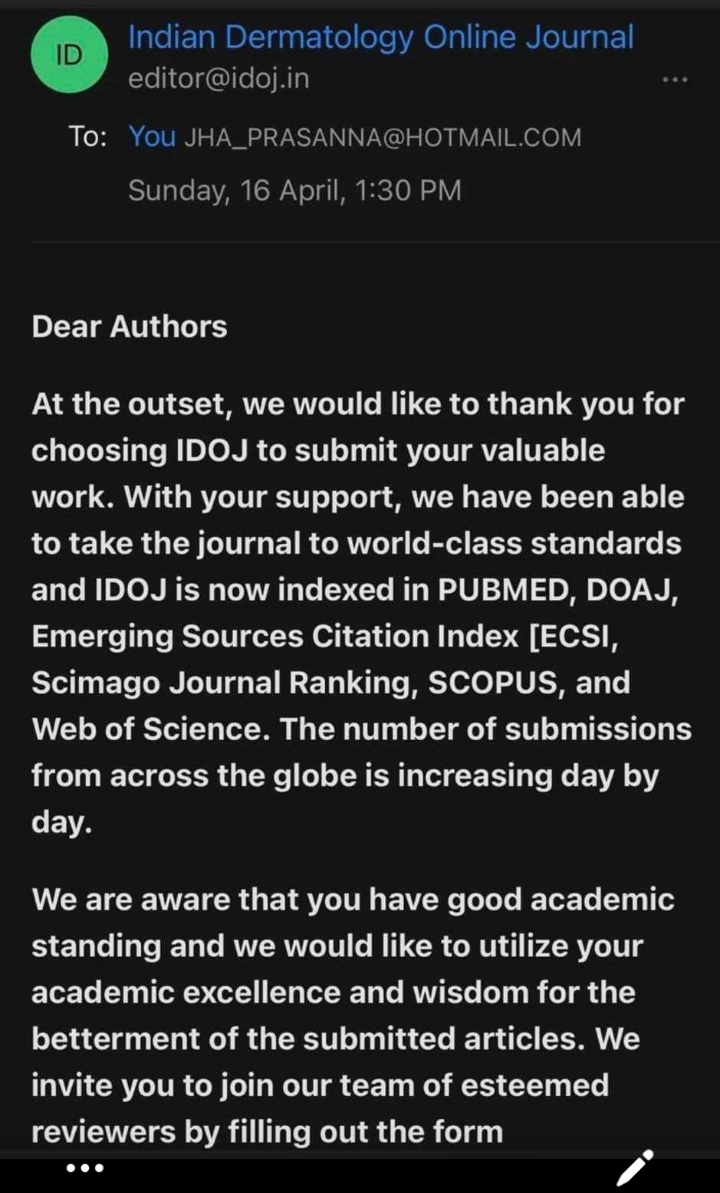Tap the pencil compose icon
This screenshot has width=720, height=1193.
coord(635,1169)
